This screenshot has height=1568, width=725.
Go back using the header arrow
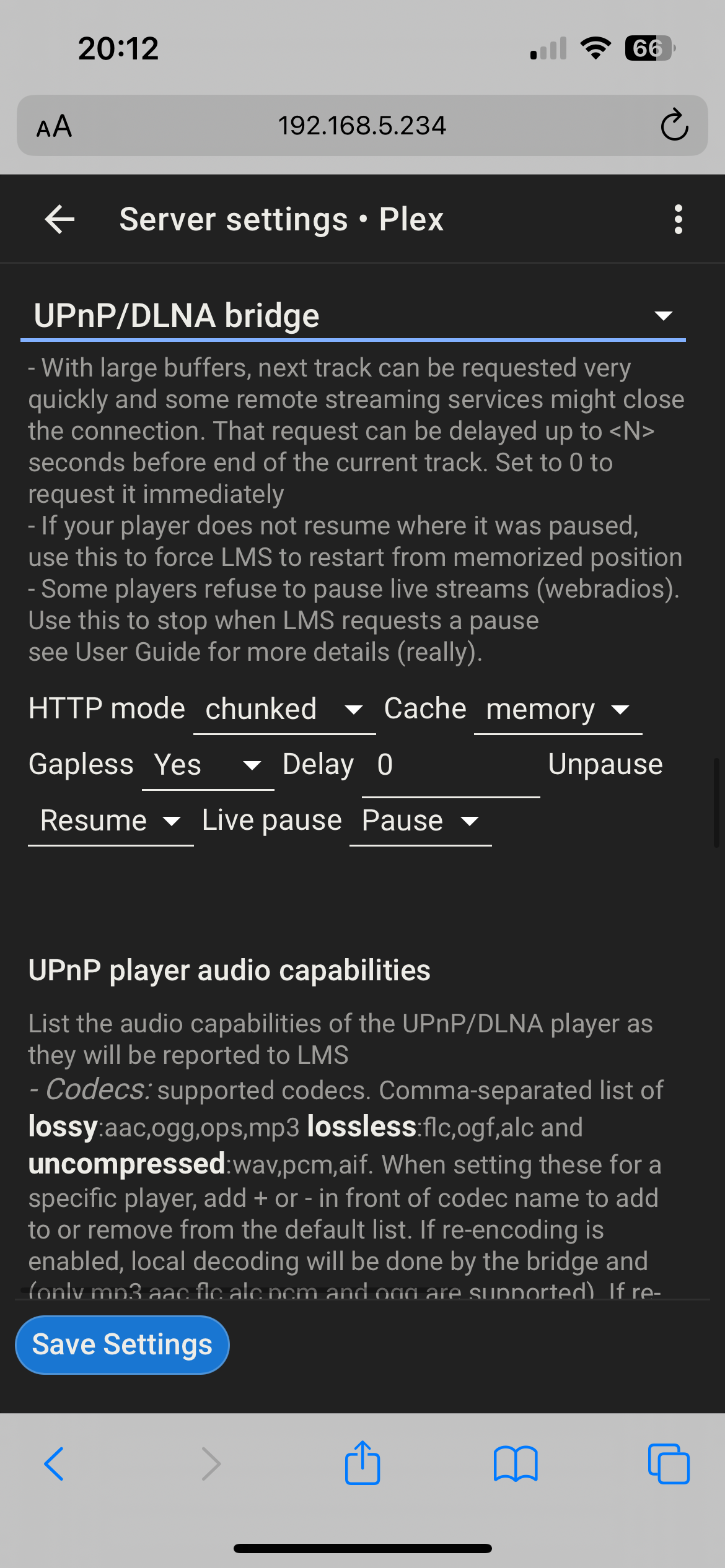pyautogui.click(x=59, y=219)
